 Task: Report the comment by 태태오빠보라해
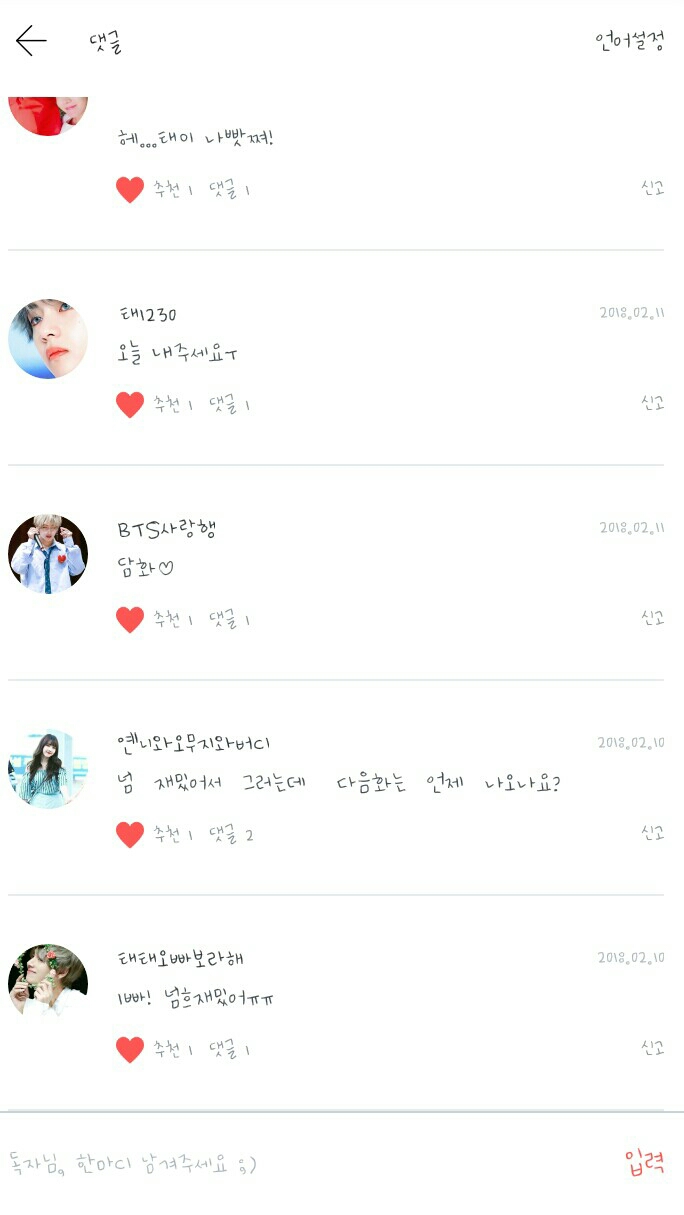point(652,1048)
